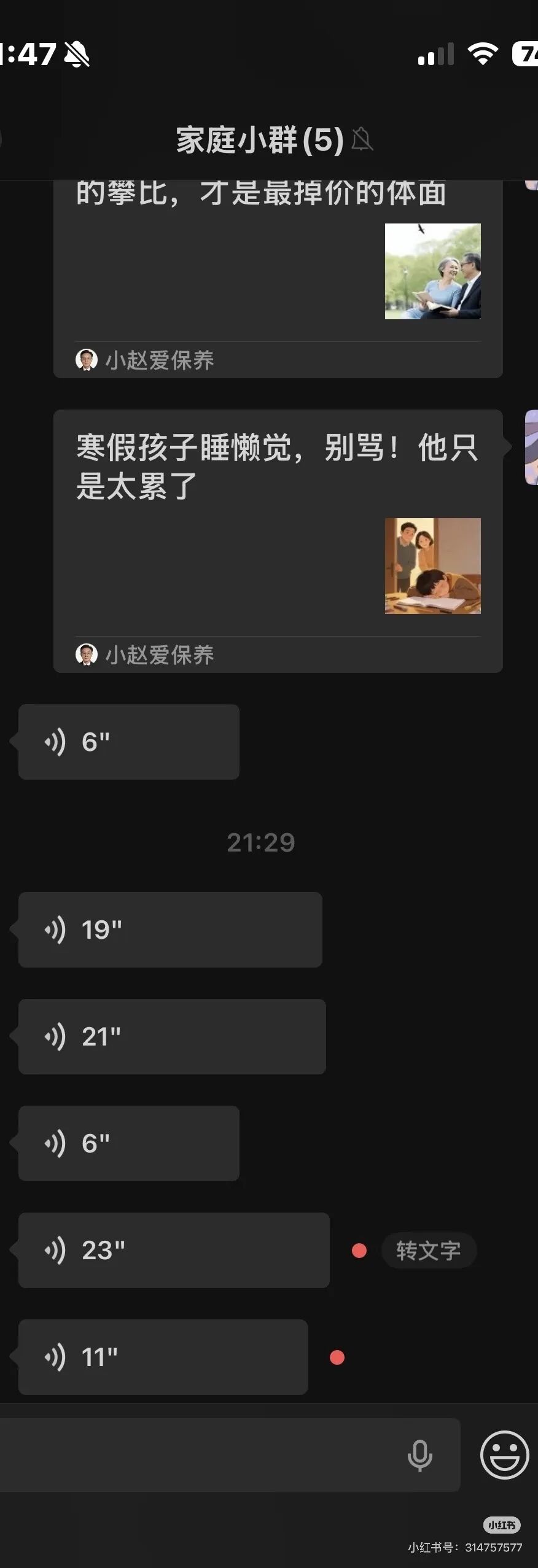Convert the 23-second voice message with 转文字
The image size is (538, 1568).
pyautogui.click(x=428, y=1251)
